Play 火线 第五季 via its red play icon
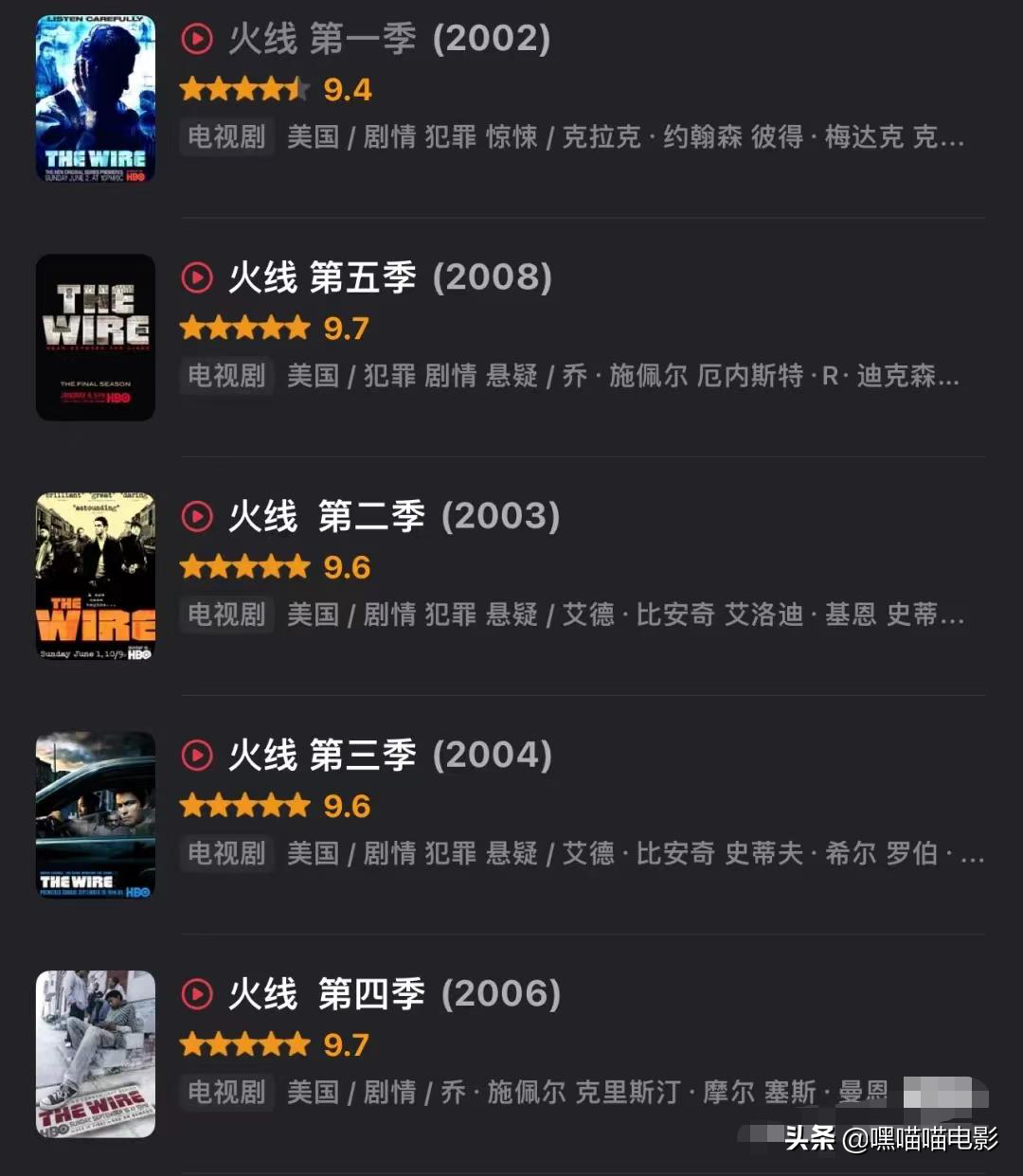Image resolution: width=1023 pixels, height=1176 pixels. click(197, 279)
